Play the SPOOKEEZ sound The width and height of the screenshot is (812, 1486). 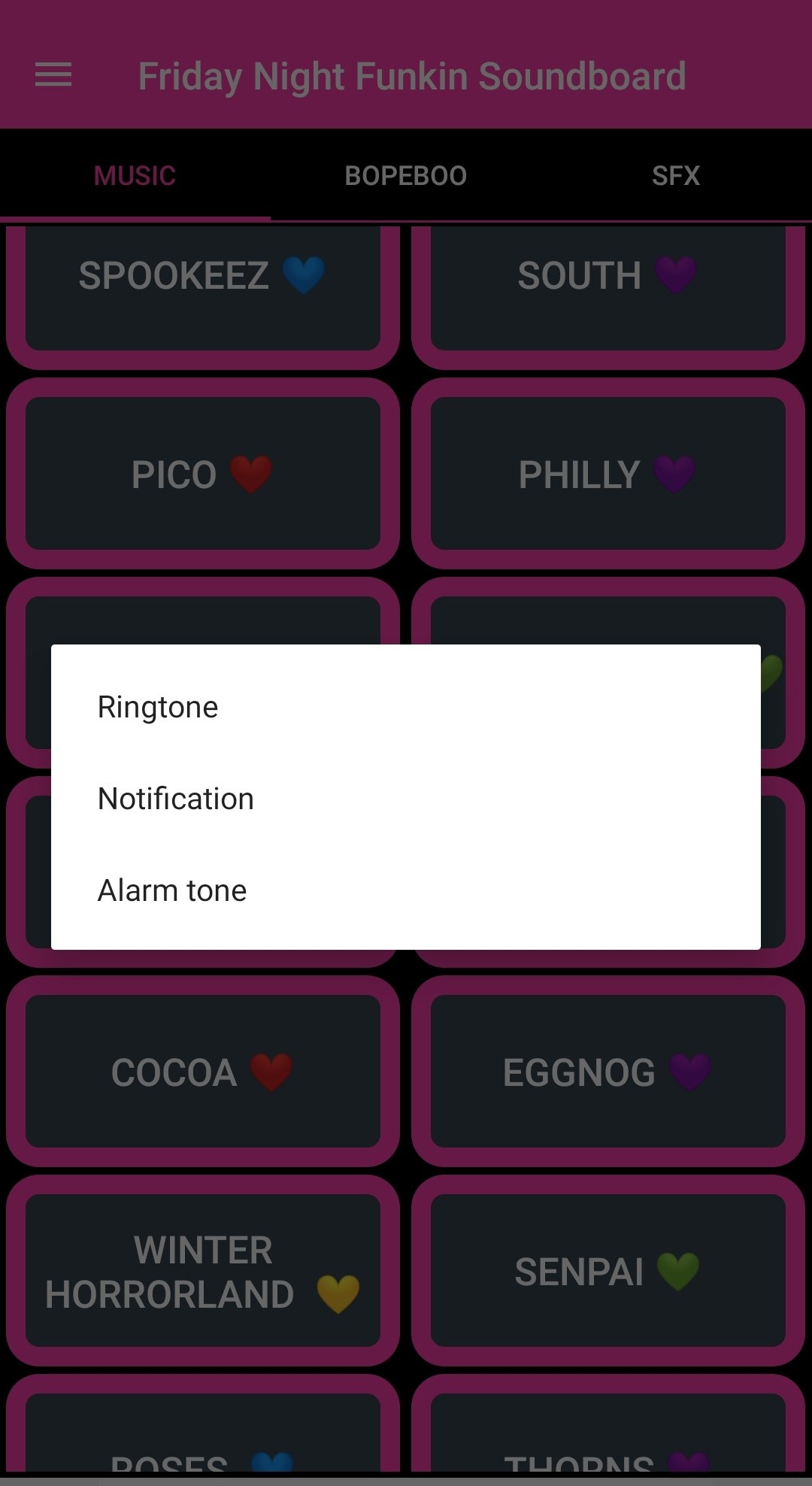[203, 287]
